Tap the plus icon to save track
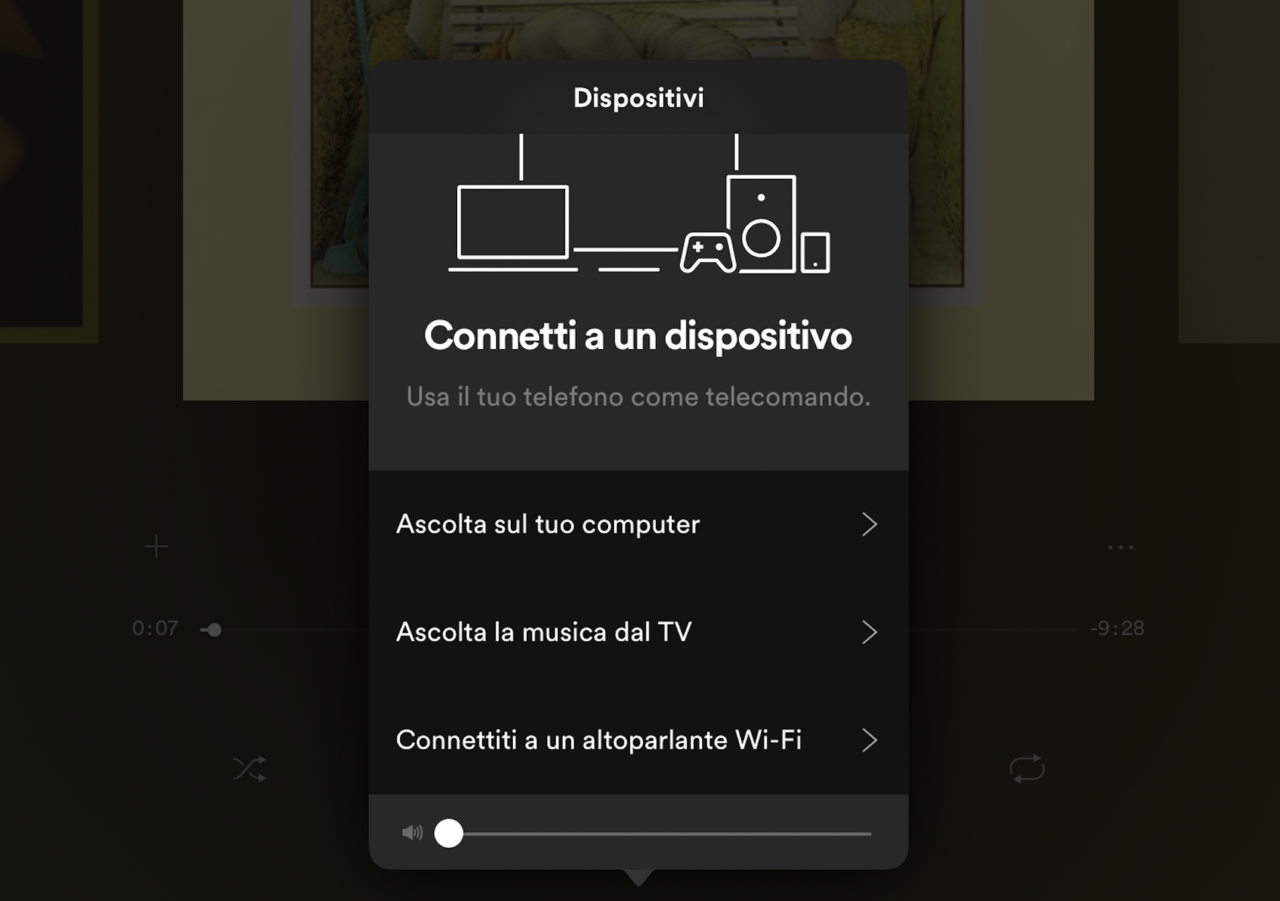Screen dimensions: 1280x901 156,547
